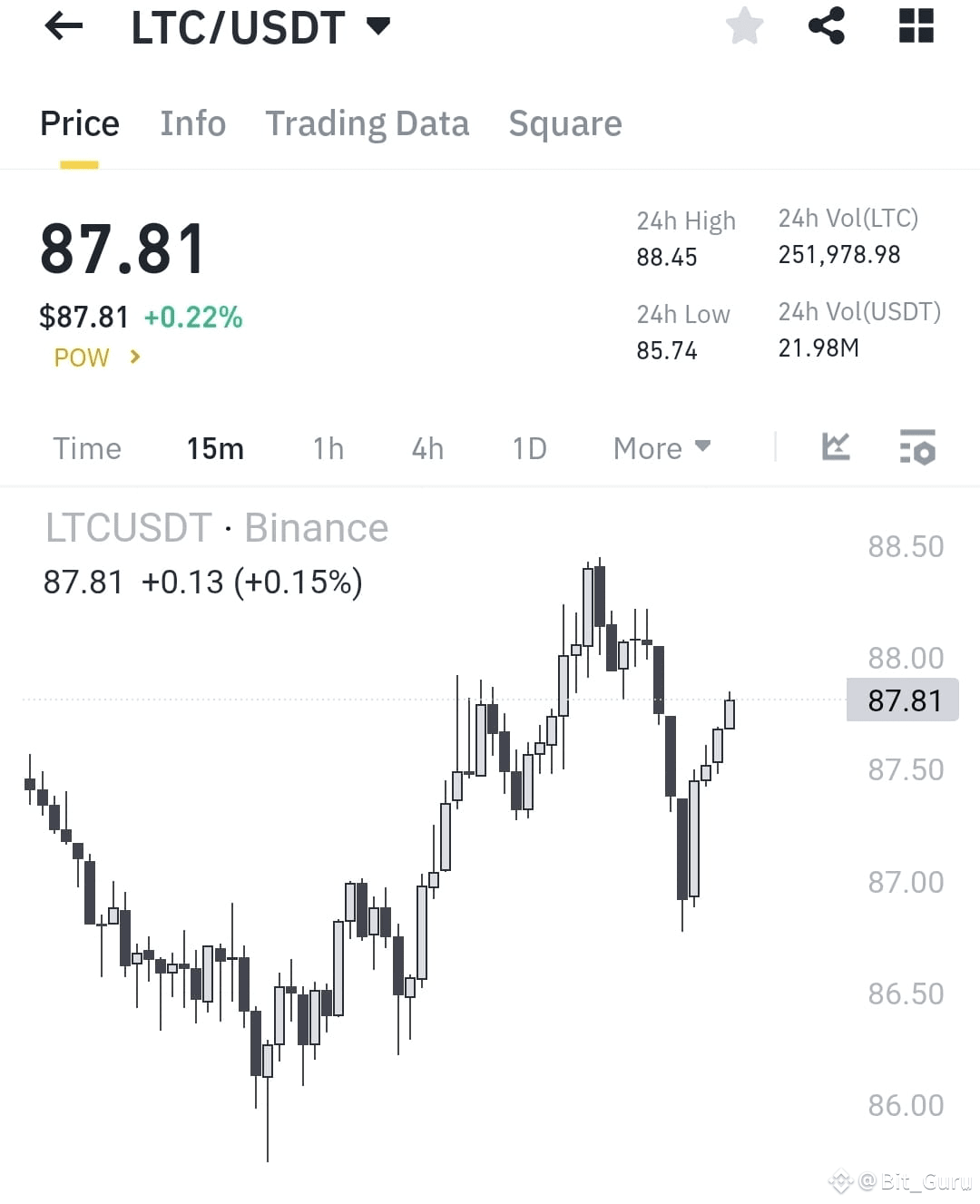Open the grid layout menu at top right
The image size is (980, 1204).
click(x=916, y=25)
